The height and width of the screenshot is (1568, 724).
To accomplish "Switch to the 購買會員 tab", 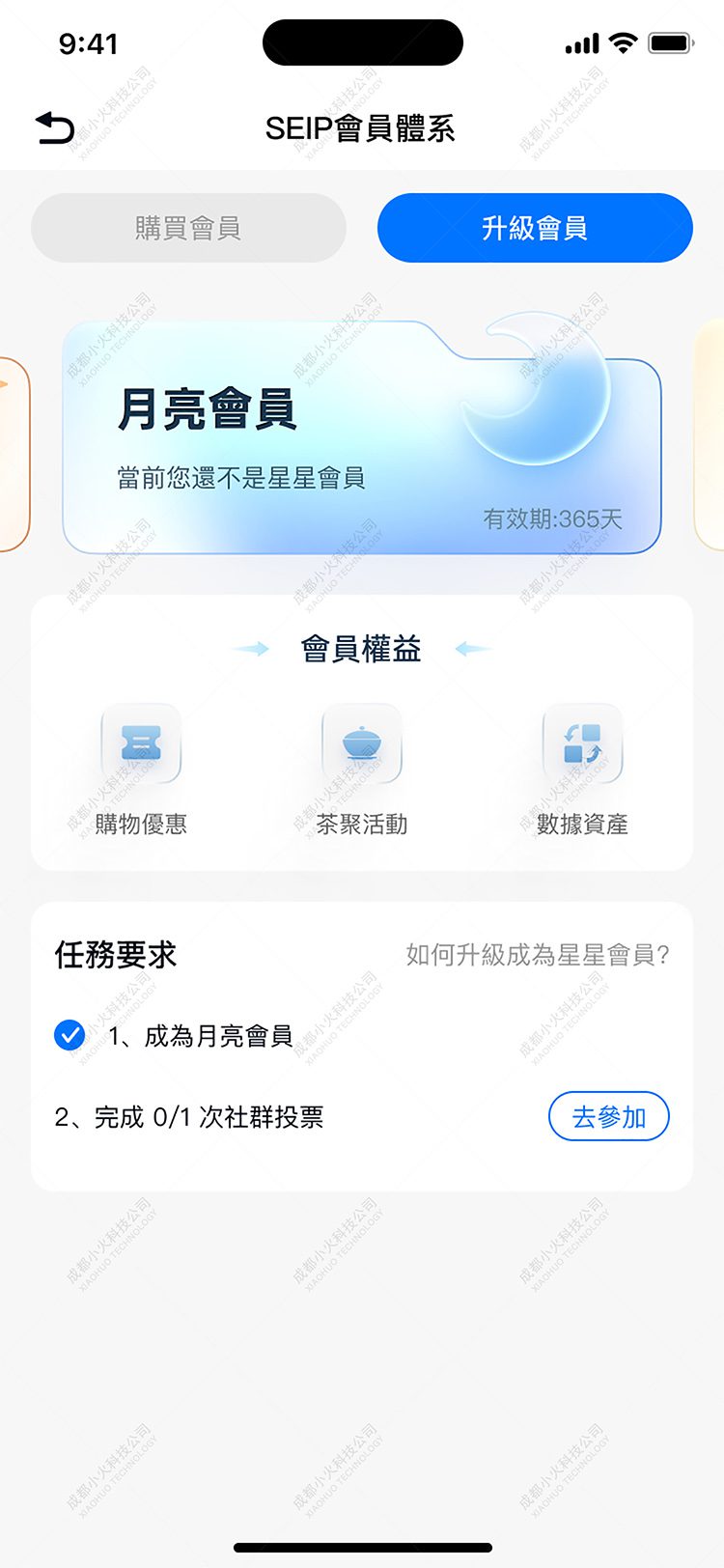I will point(188,228).
